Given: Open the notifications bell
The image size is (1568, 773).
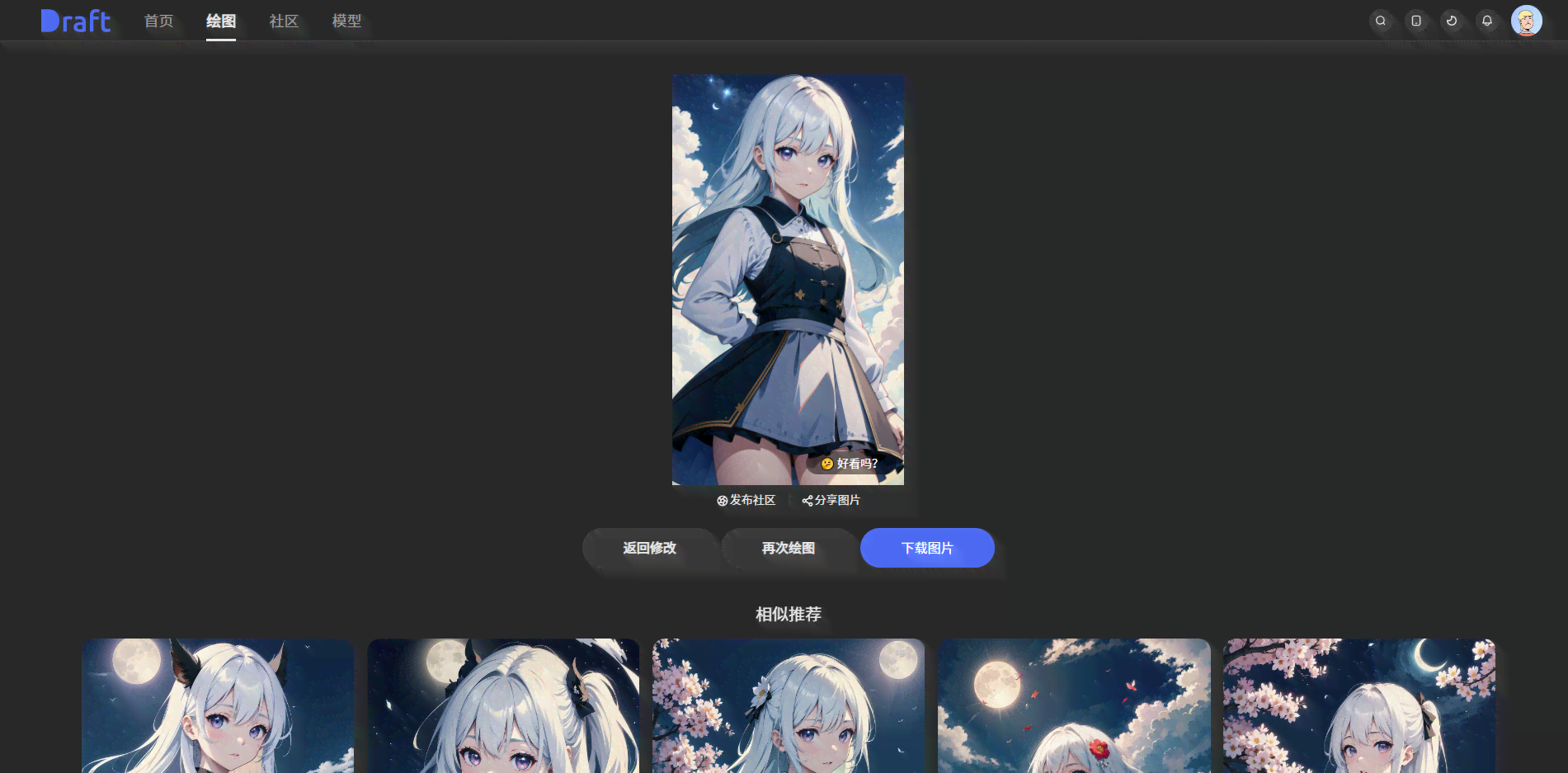Looking at the screenshot, I should tap(1487, 21).
